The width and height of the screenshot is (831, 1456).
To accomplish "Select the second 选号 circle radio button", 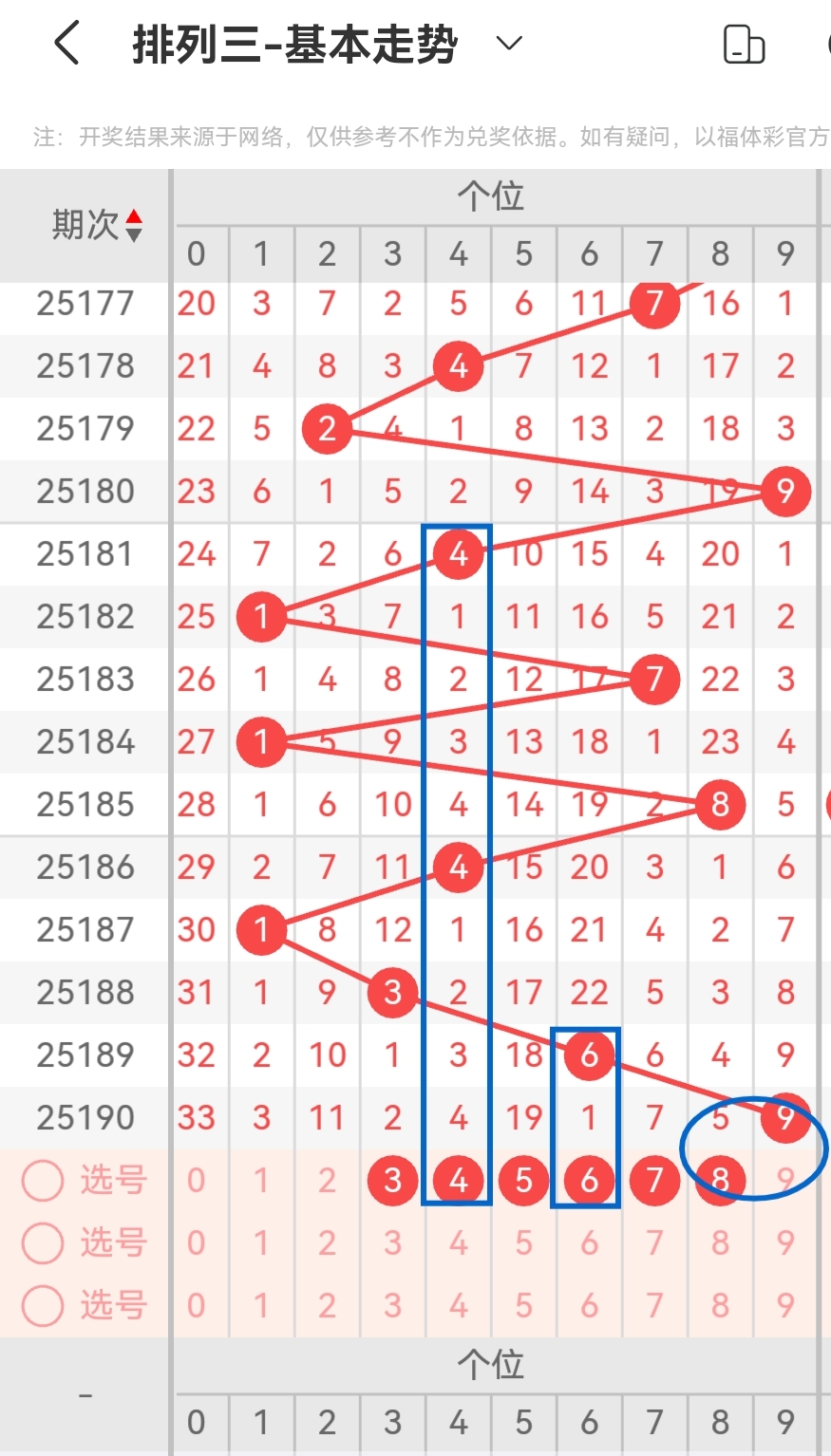I will tap(42, 1243).
